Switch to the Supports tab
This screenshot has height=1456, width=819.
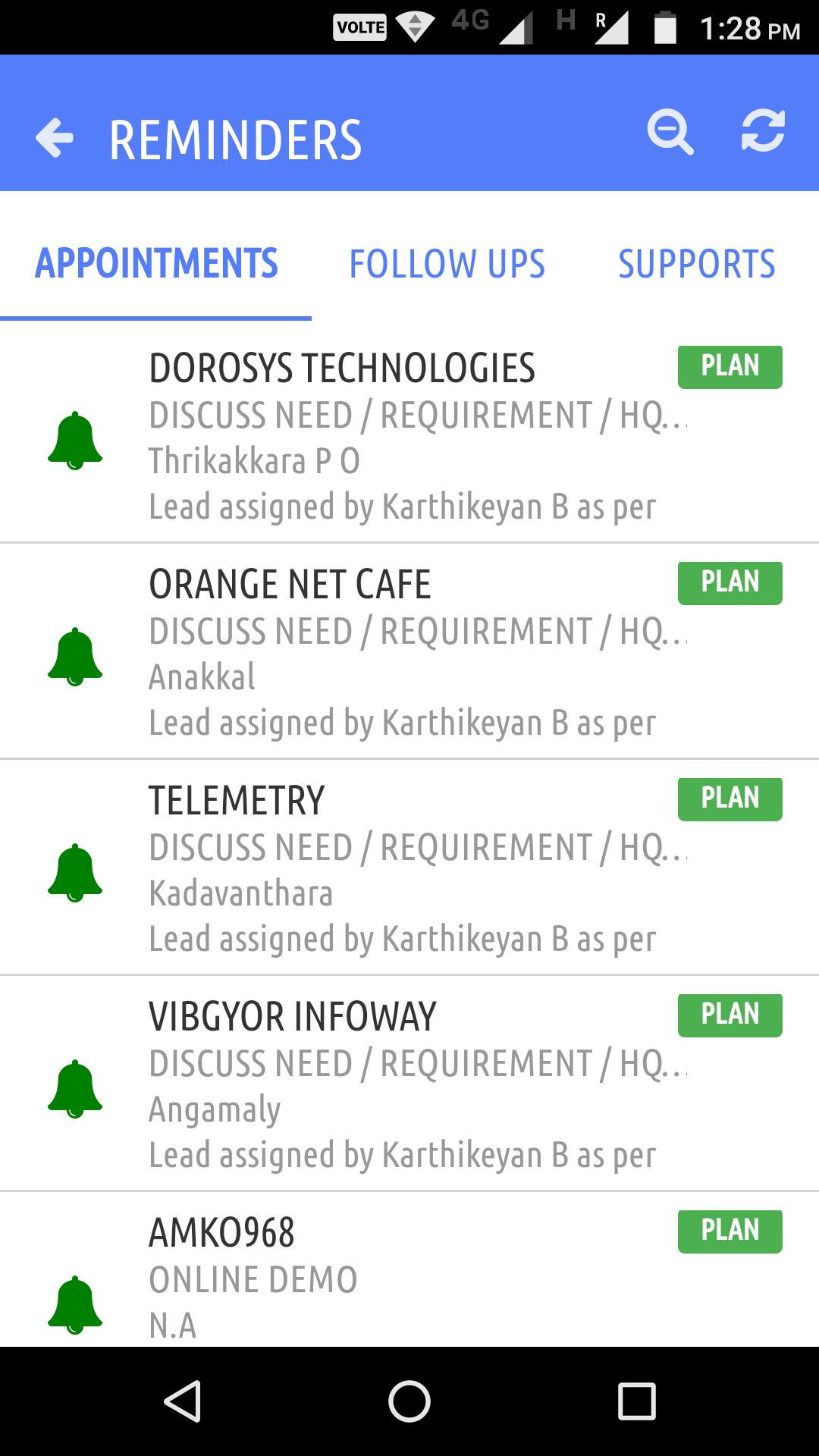696,264
